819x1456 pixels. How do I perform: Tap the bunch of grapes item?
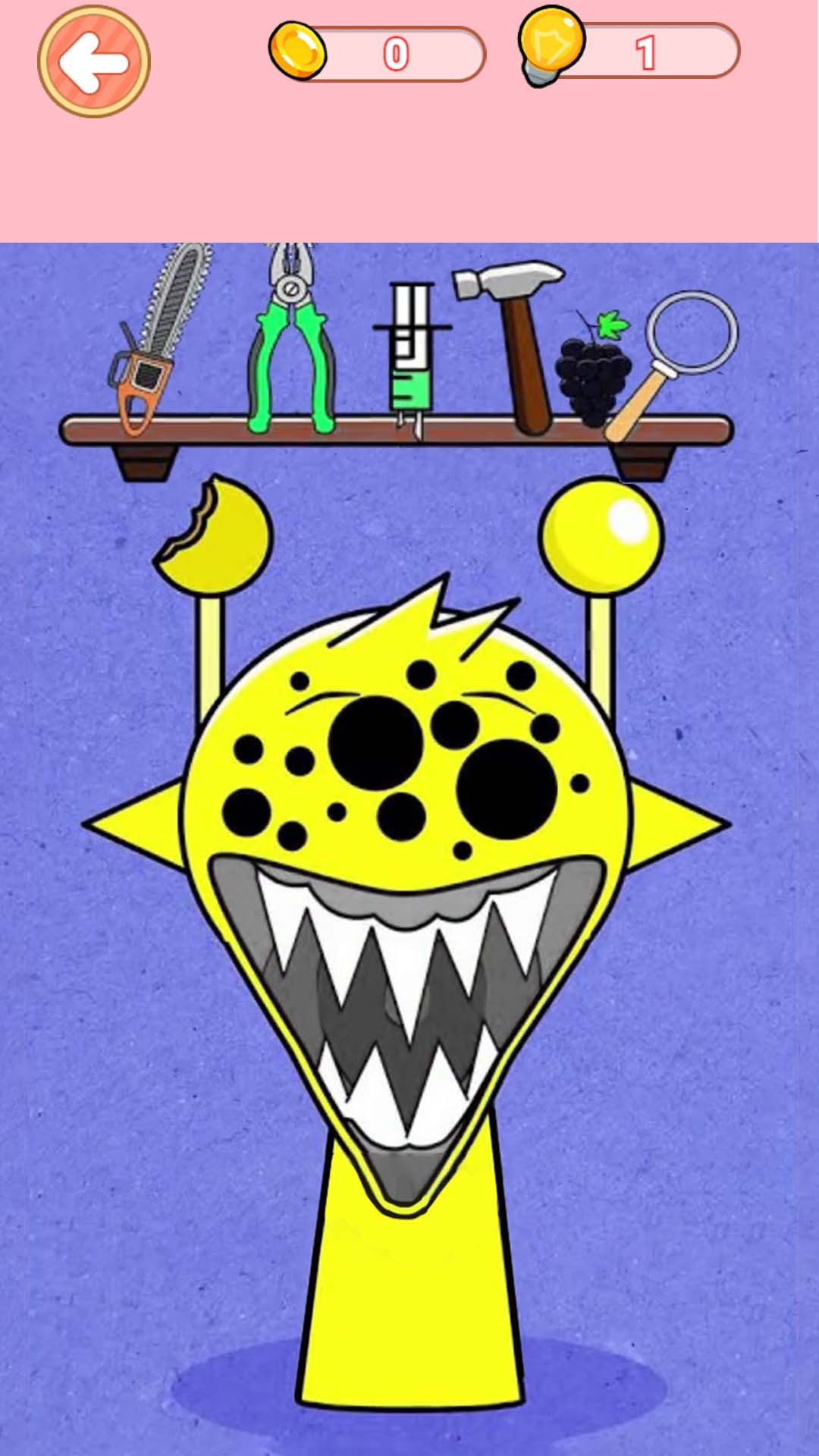[x=593, y=372]
